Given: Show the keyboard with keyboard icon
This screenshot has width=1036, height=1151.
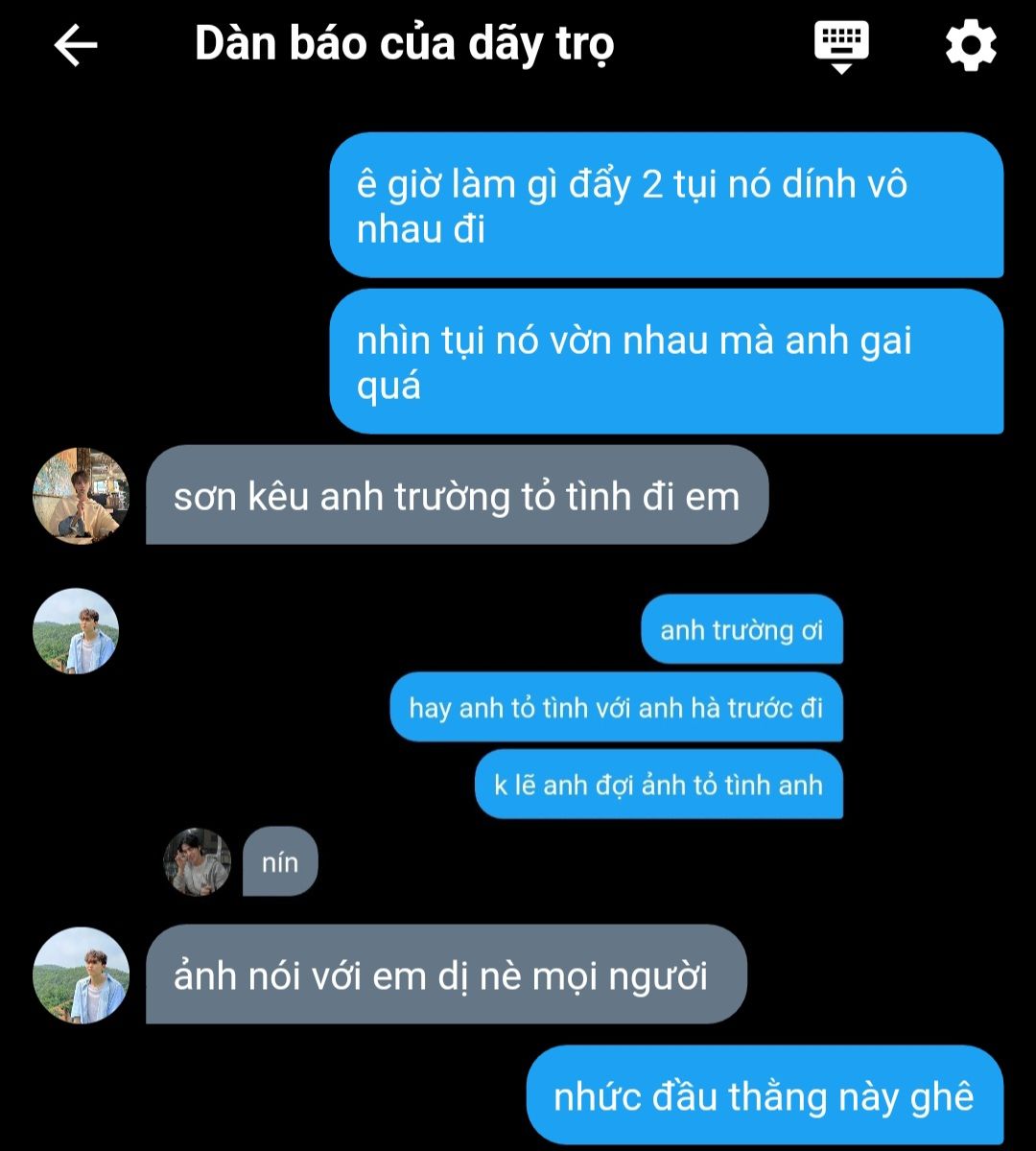Looking at the screenshot, I should tap(841, 45).
